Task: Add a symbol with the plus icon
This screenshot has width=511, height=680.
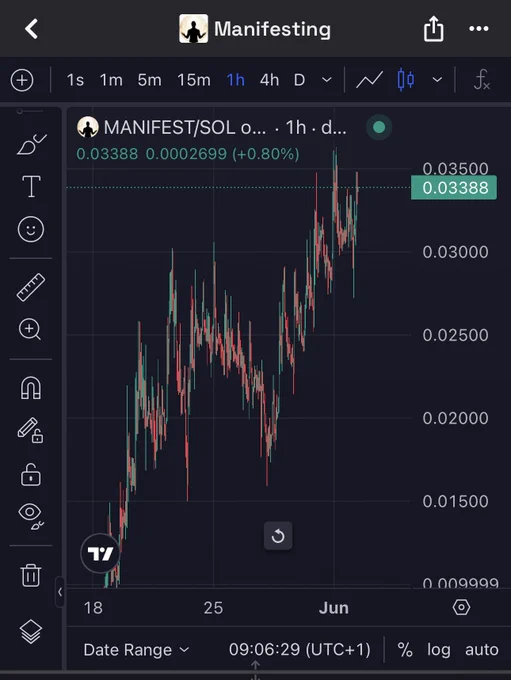Action: tap(22, 80)
